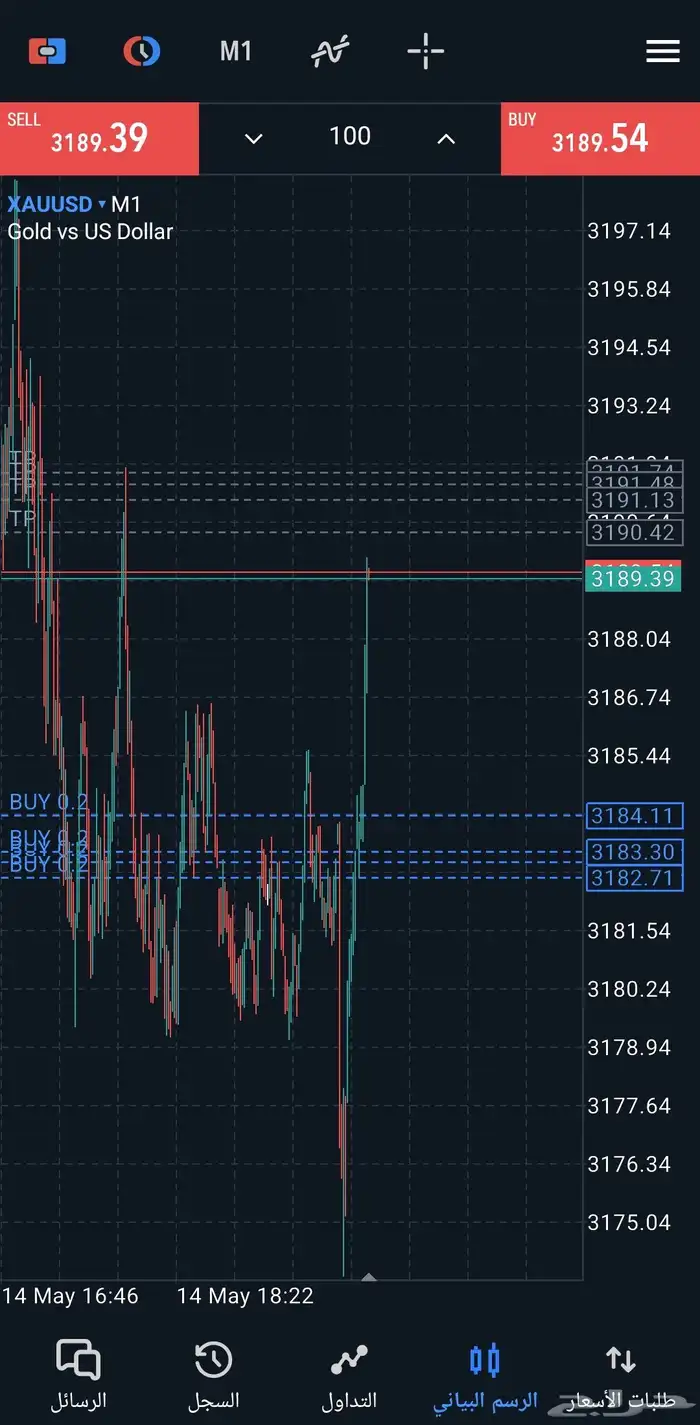
Task: Switch to the الرسم البياني tab
Action: coord(485,1375)
